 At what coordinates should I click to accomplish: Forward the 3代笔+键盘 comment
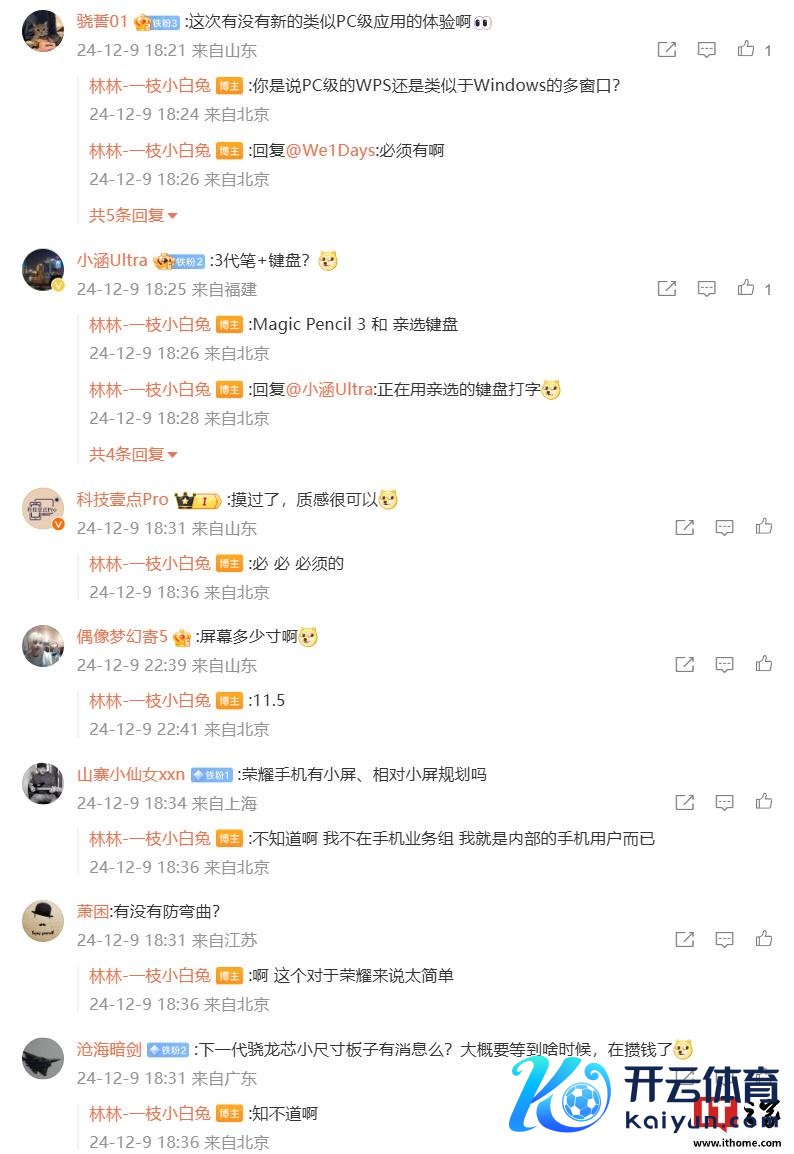click(x=667, y=288)
